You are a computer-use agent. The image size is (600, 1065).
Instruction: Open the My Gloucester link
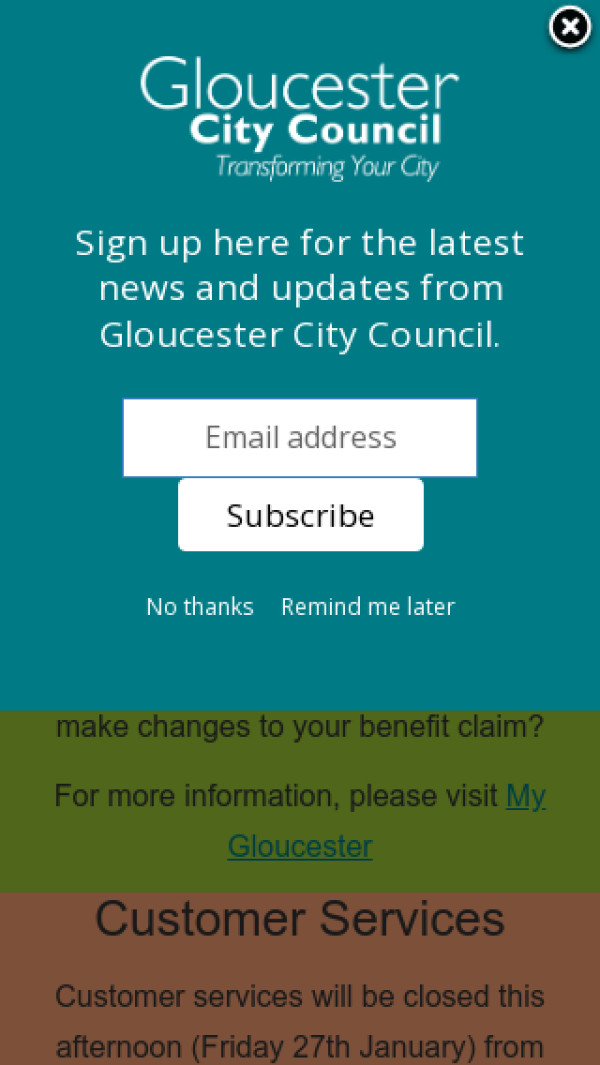point(300,846)
